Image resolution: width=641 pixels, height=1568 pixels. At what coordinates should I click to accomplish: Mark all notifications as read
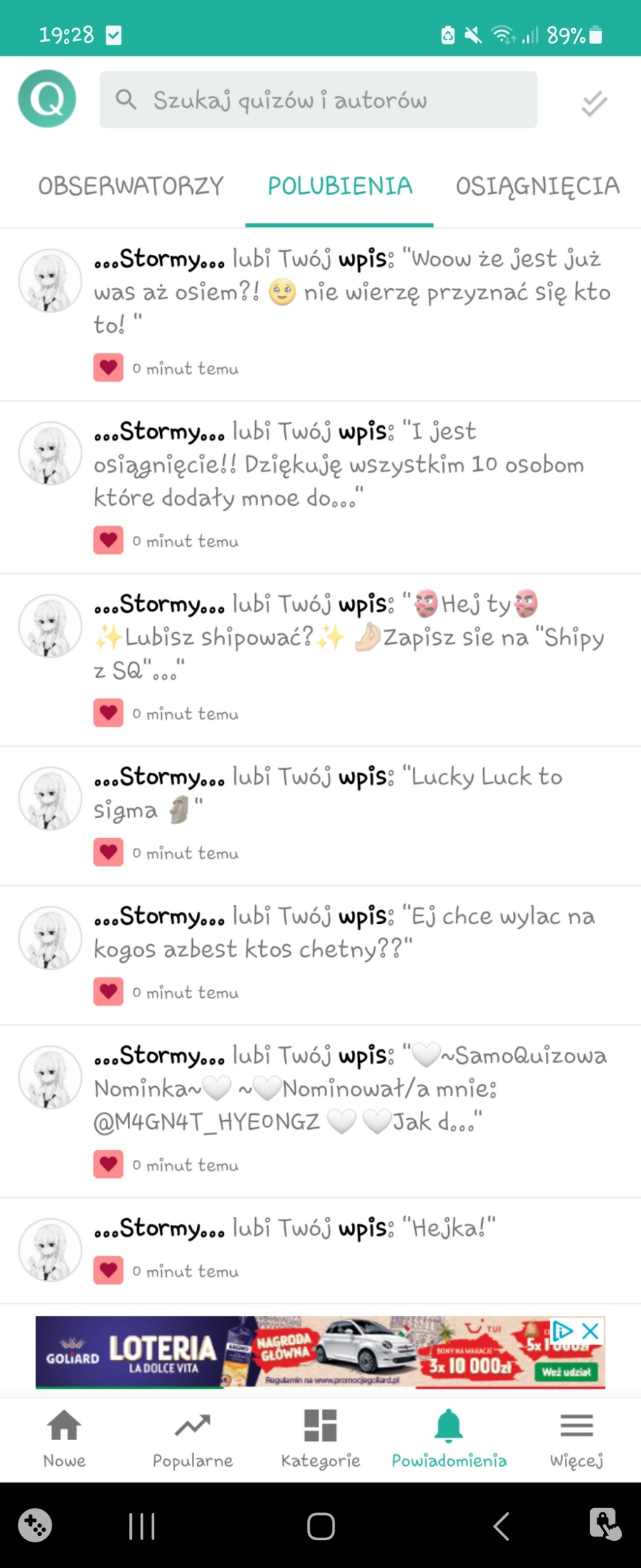tap(594, 103)
